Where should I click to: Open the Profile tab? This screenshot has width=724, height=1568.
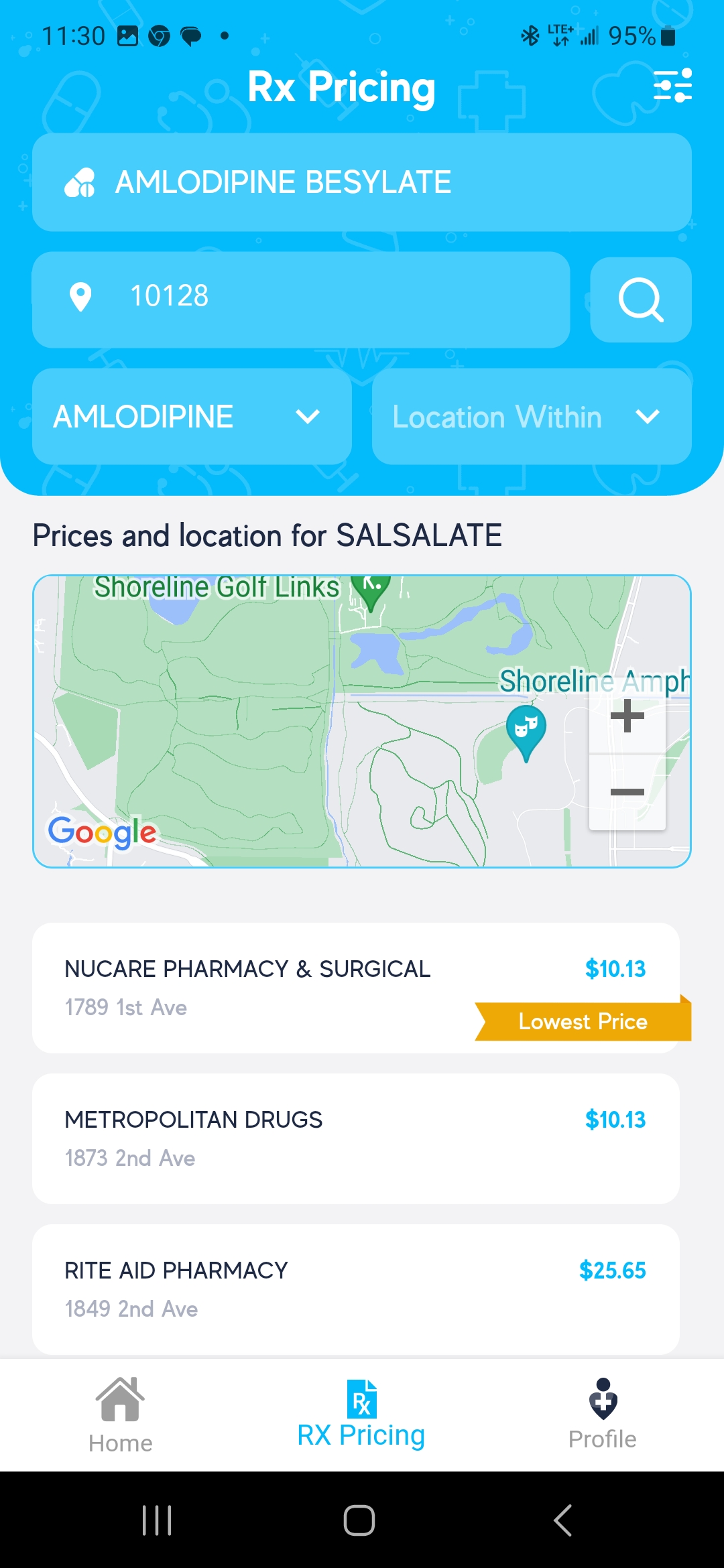coord(603,1415)
